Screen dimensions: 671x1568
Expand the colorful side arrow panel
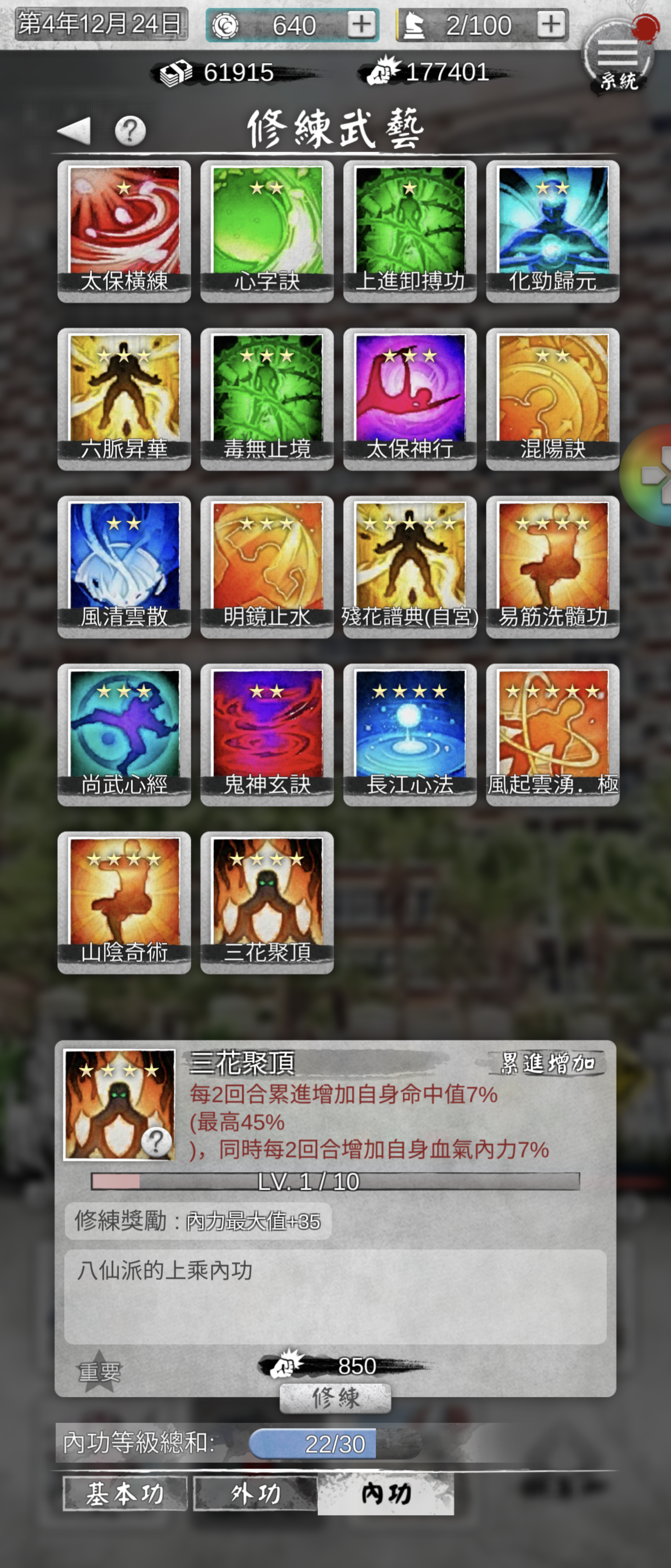(x=654, y=475)
